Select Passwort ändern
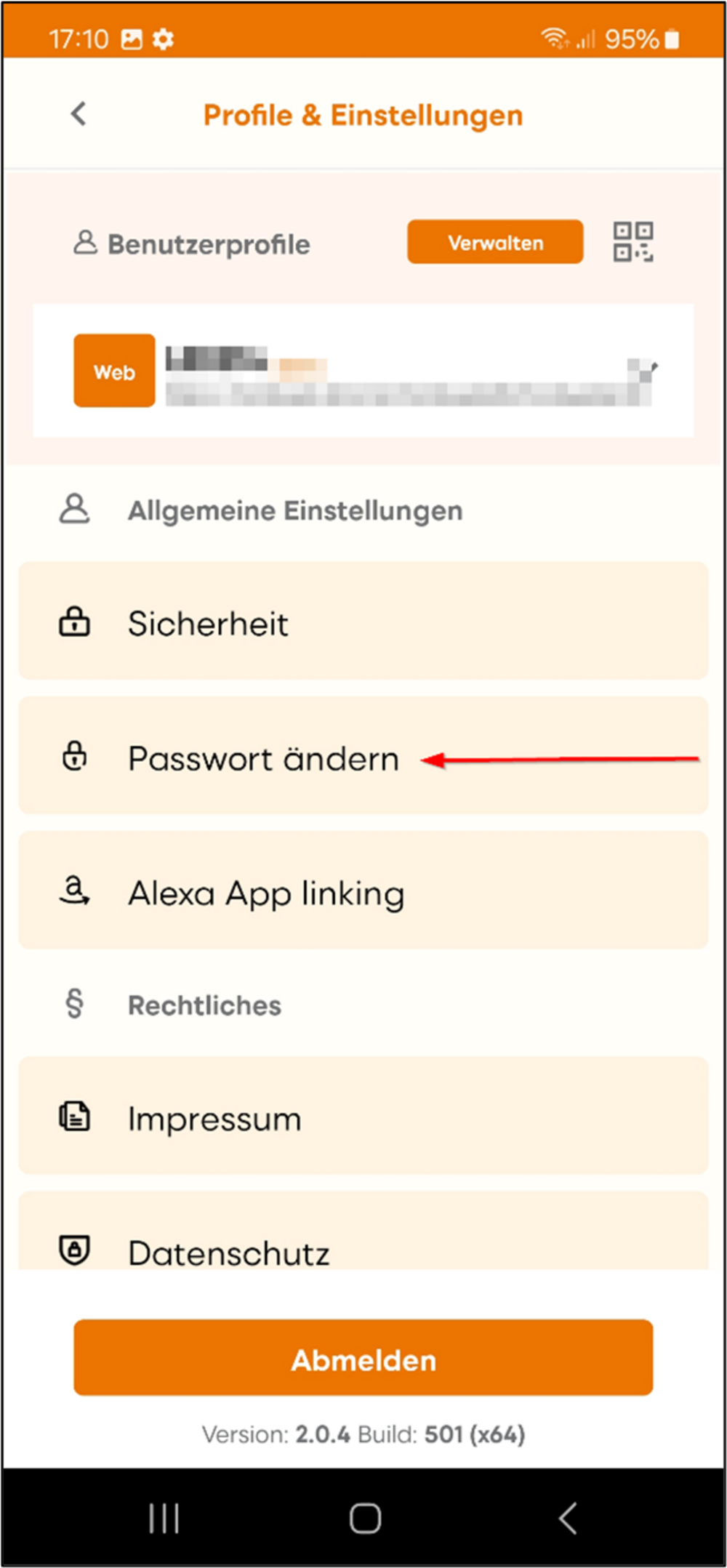Image resolution: width=727 pixels, height=1568 pixels. (363, 756)
